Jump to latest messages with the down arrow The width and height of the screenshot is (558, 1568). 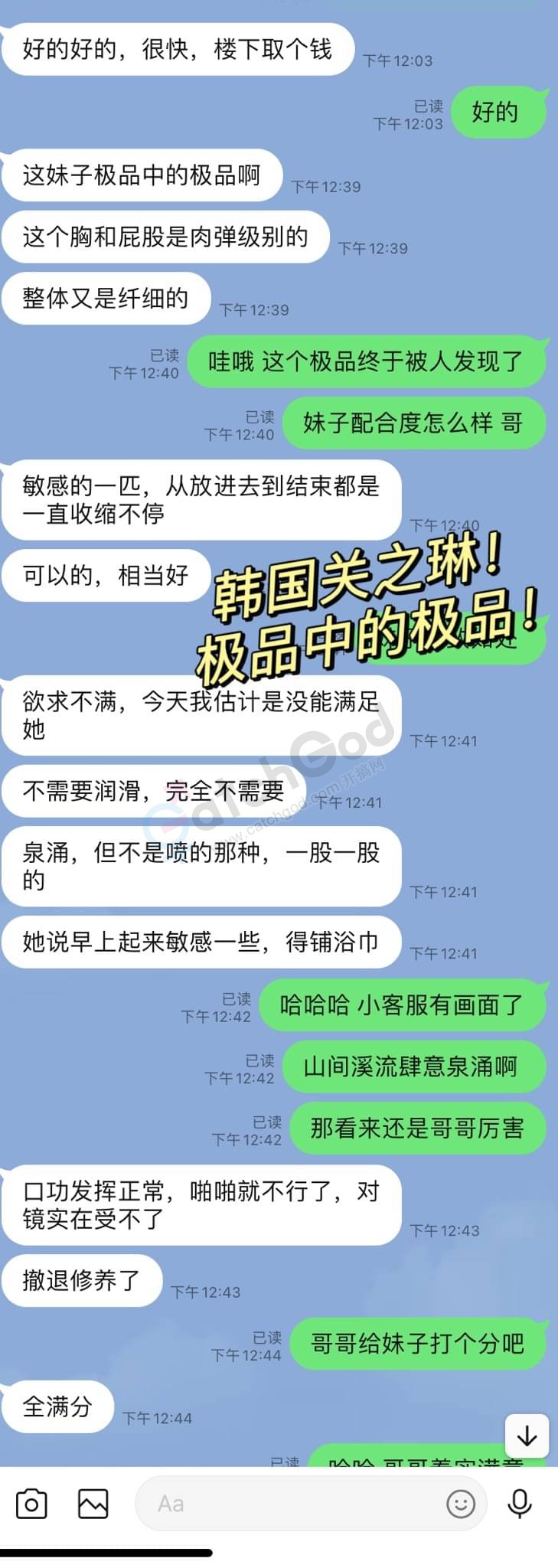click(x=527, y=1436)
